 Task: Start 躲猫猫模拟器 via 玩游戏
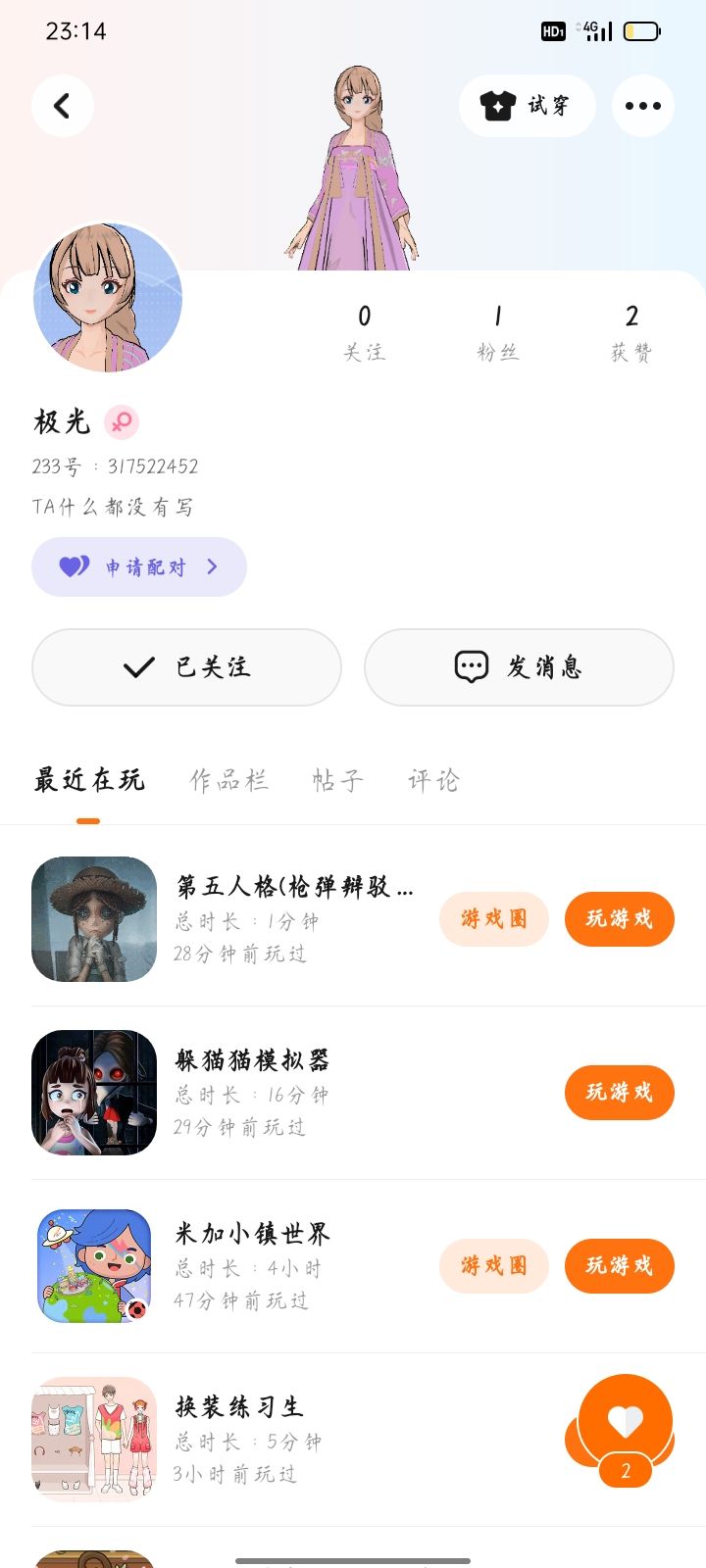tap(619, 1093)
